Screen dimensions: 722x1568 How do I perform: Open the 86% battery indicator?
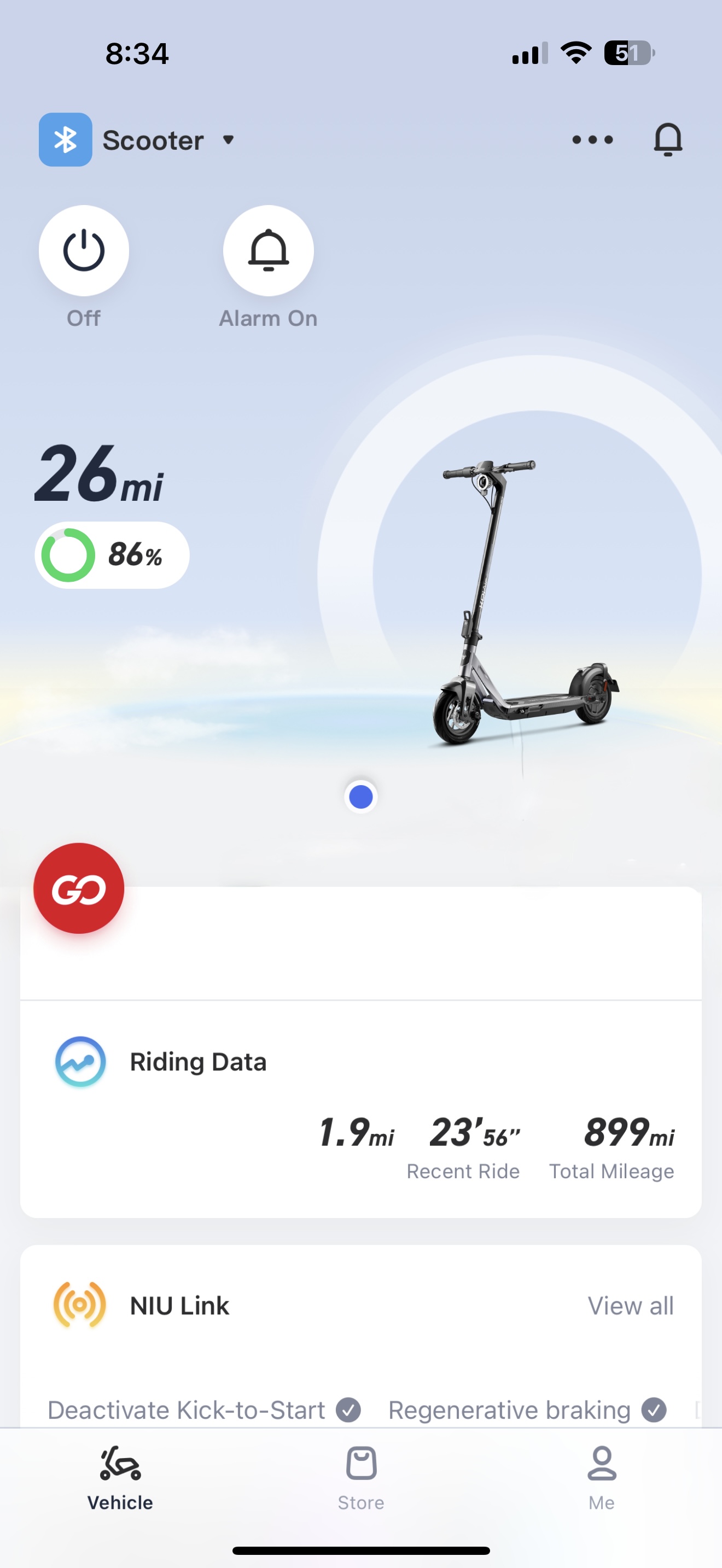(112, 555)
